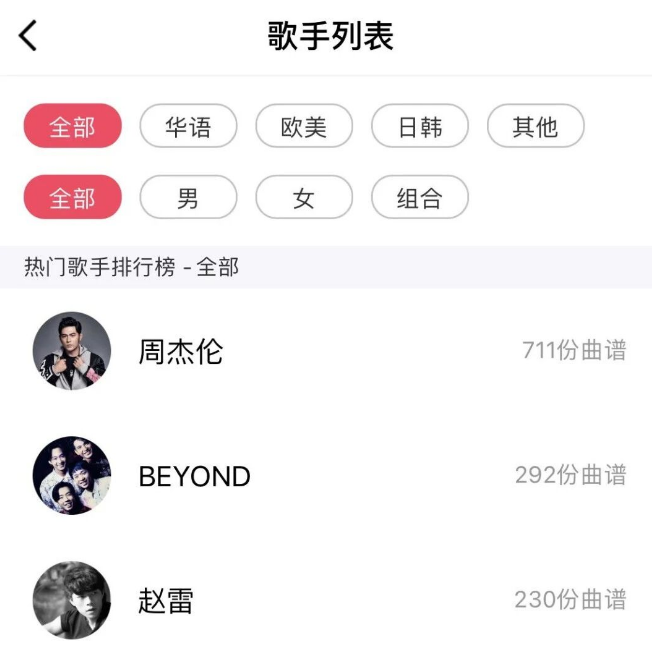The image size is (652, 665).
Task: Go back from the 歌手列表 page
Action: 28,36
